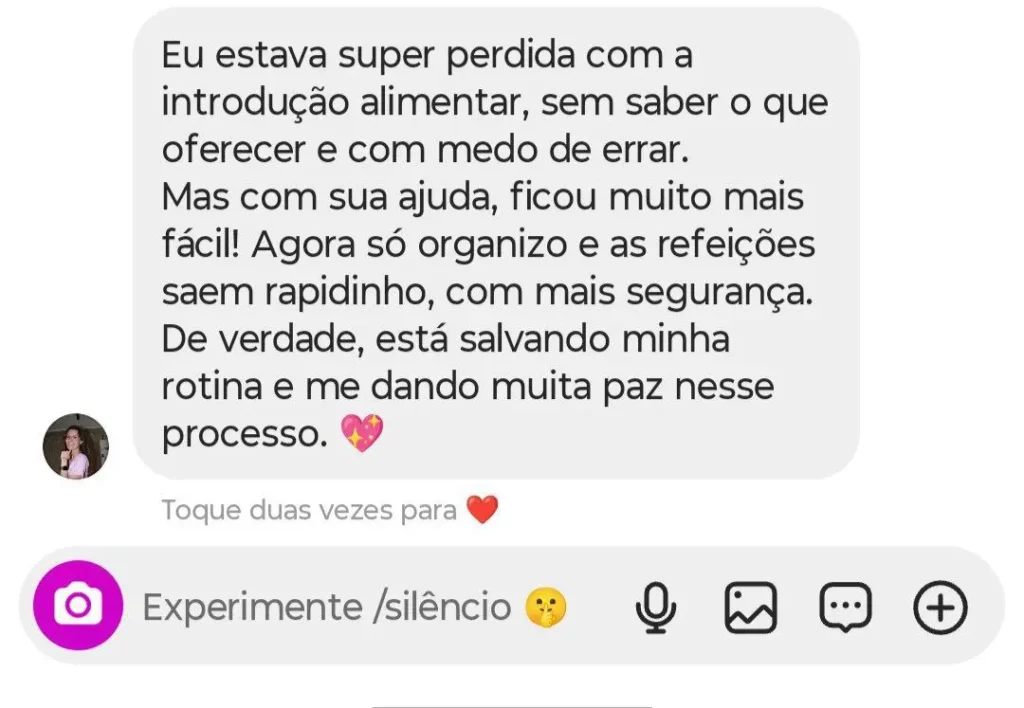Viewport: 1024px width, 708px height.
Task: Open the camera from the purple button
Action: 78,606
